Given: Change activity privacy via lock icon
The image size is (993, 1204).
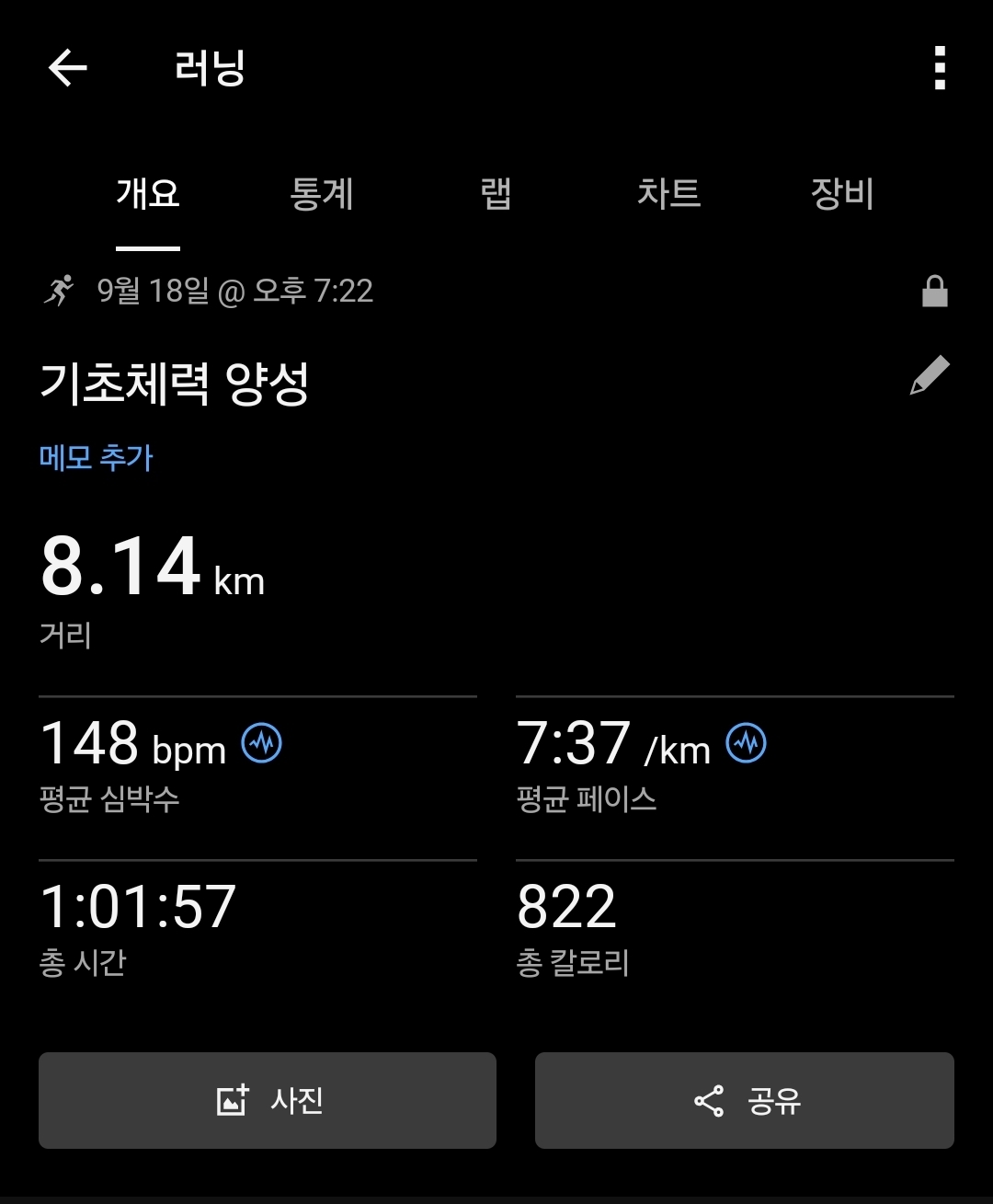Looking at the screenshot, I should coord(934,292).
